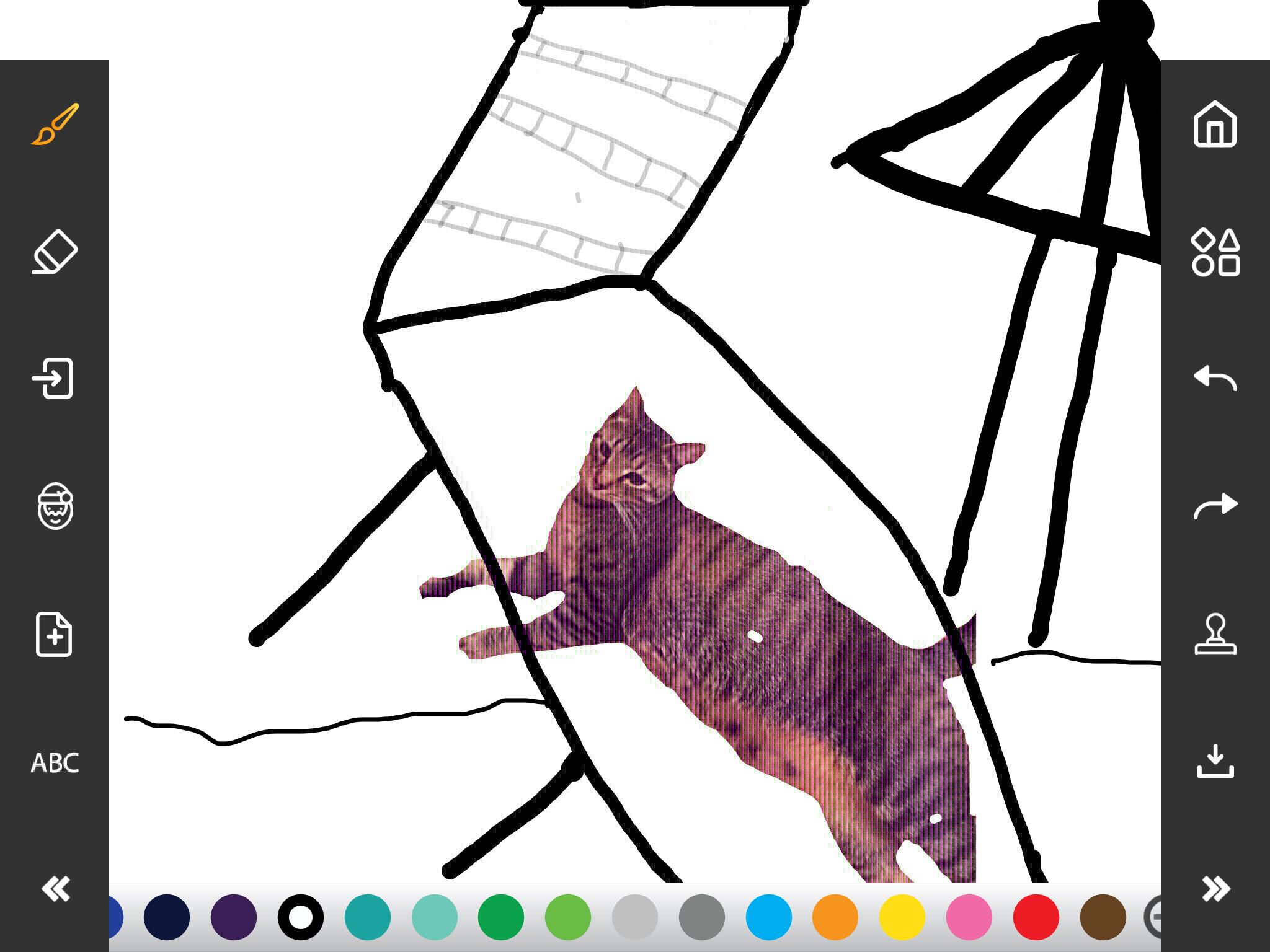
Task: Switch to the eraser tool
Action: coord(55,252)
